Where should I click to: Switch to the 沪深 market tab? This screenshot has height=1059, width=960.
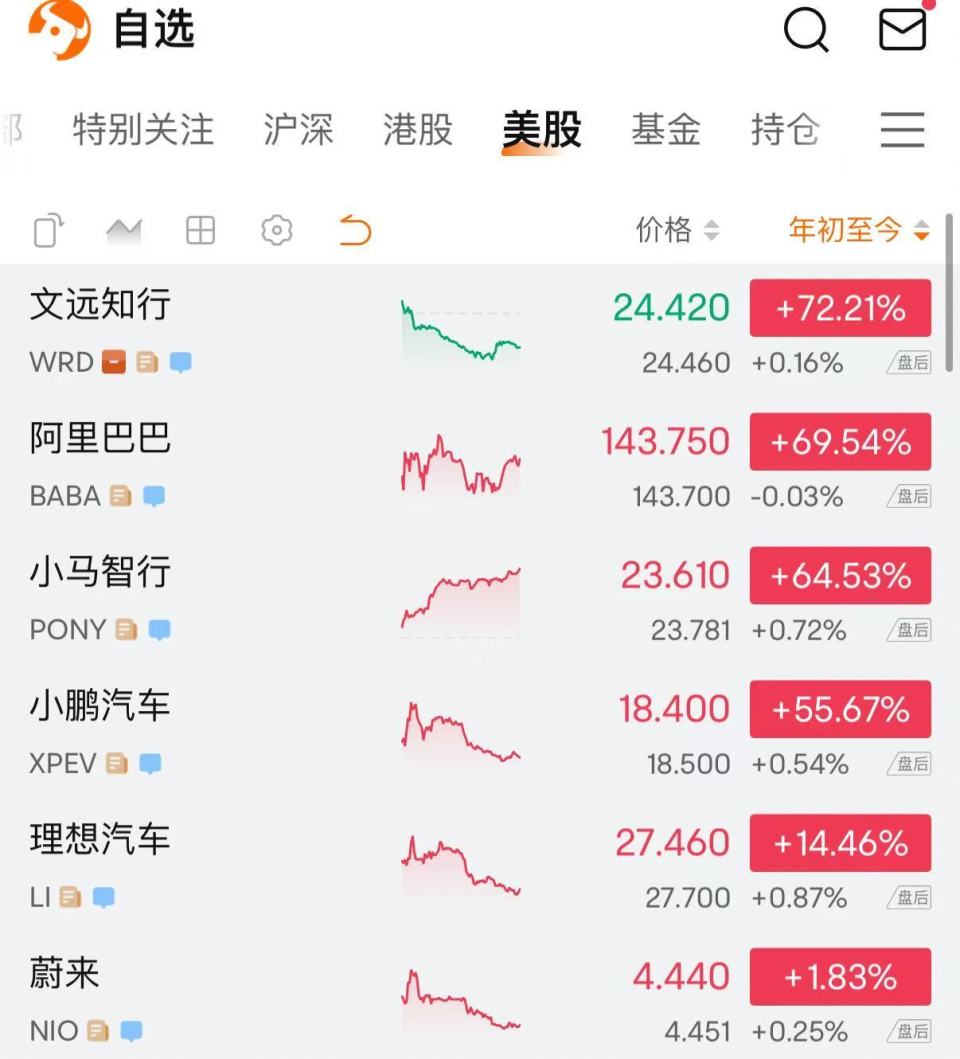coord(298,130)
